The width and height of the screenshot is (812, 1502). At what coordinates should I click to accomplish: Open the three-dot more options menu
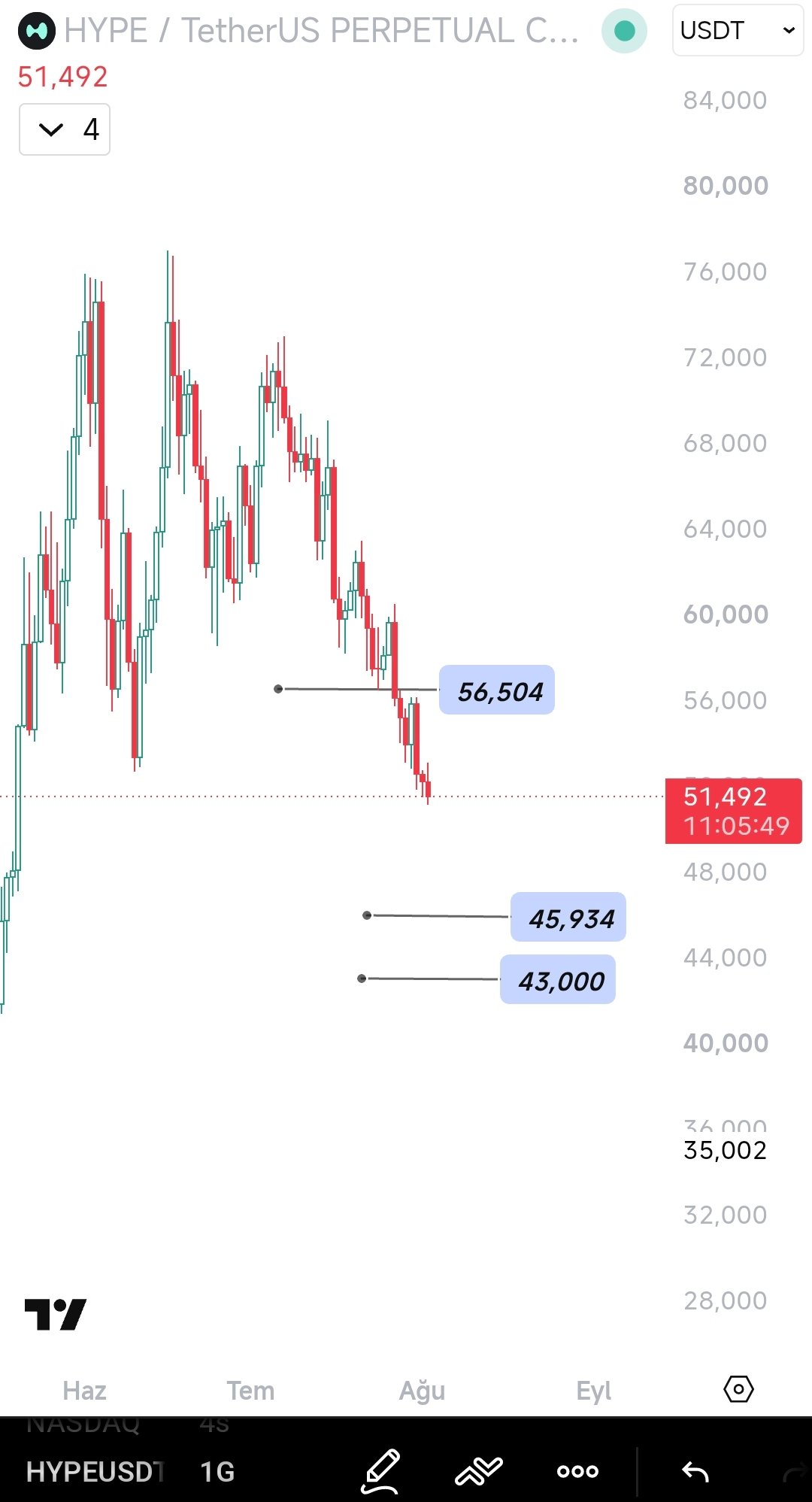tap(577, 1471)
